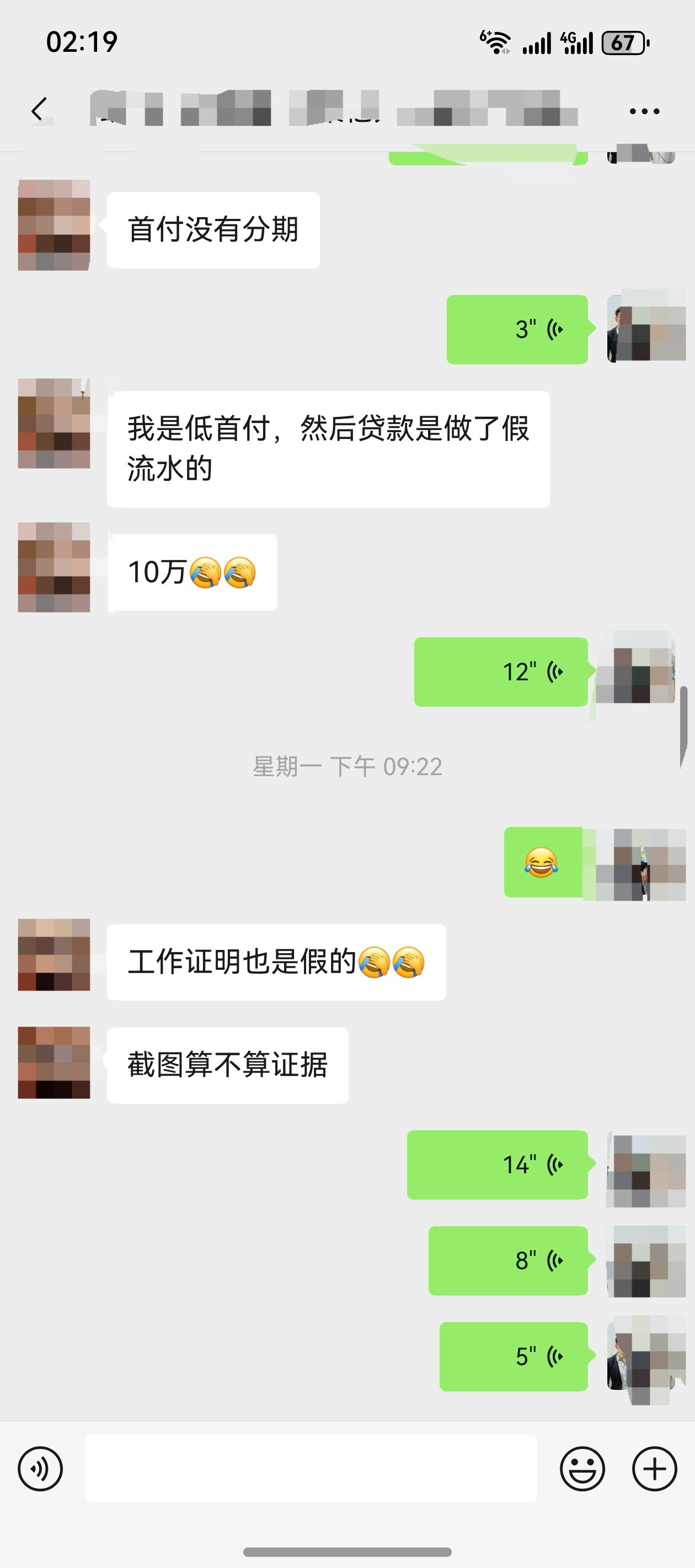The width and height of the screenshot is (695, 1568).
Task: Play the 5-second voice message
Action: [514, 1357]
